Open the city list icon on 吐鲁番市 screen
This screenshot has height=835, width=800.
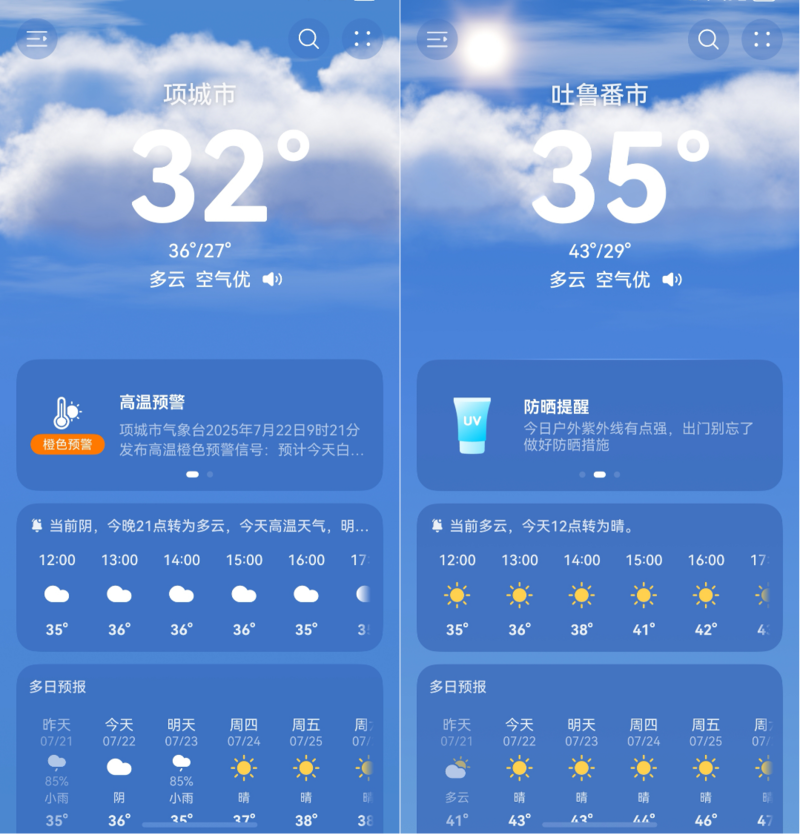click(x=437, y=40)
